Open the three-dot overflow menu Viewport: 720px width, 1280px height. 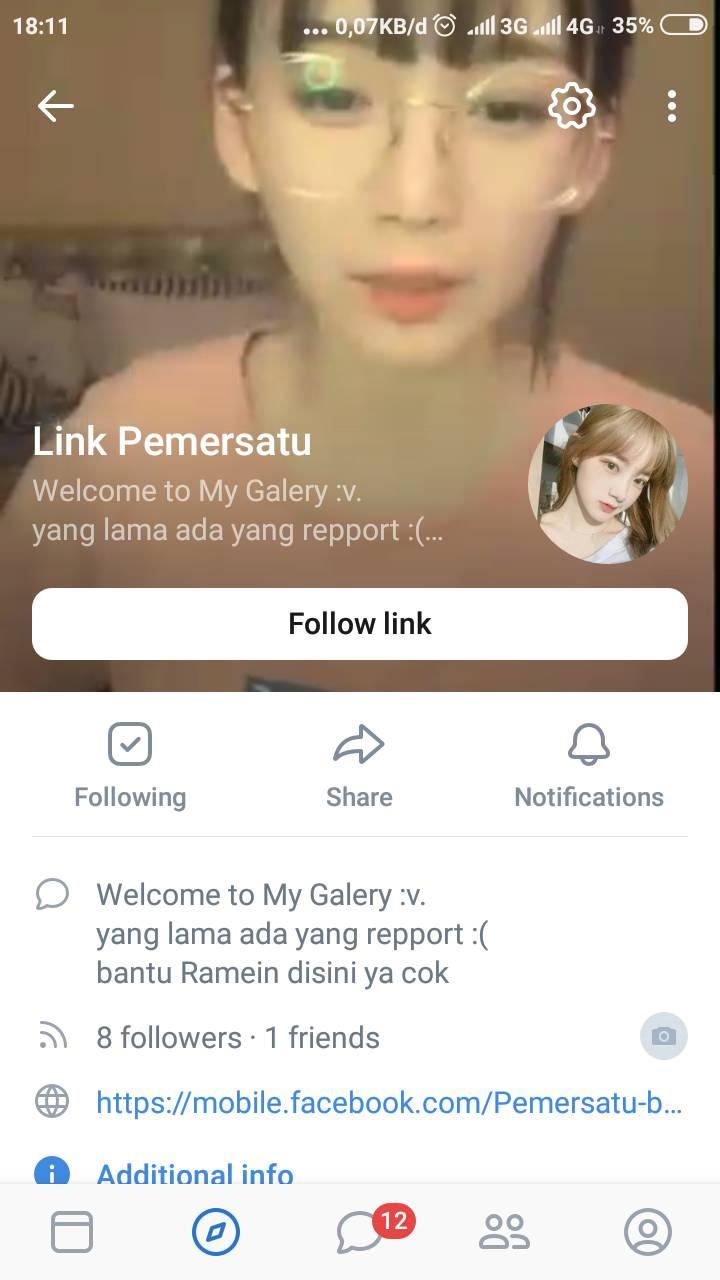tap(672, 105)
